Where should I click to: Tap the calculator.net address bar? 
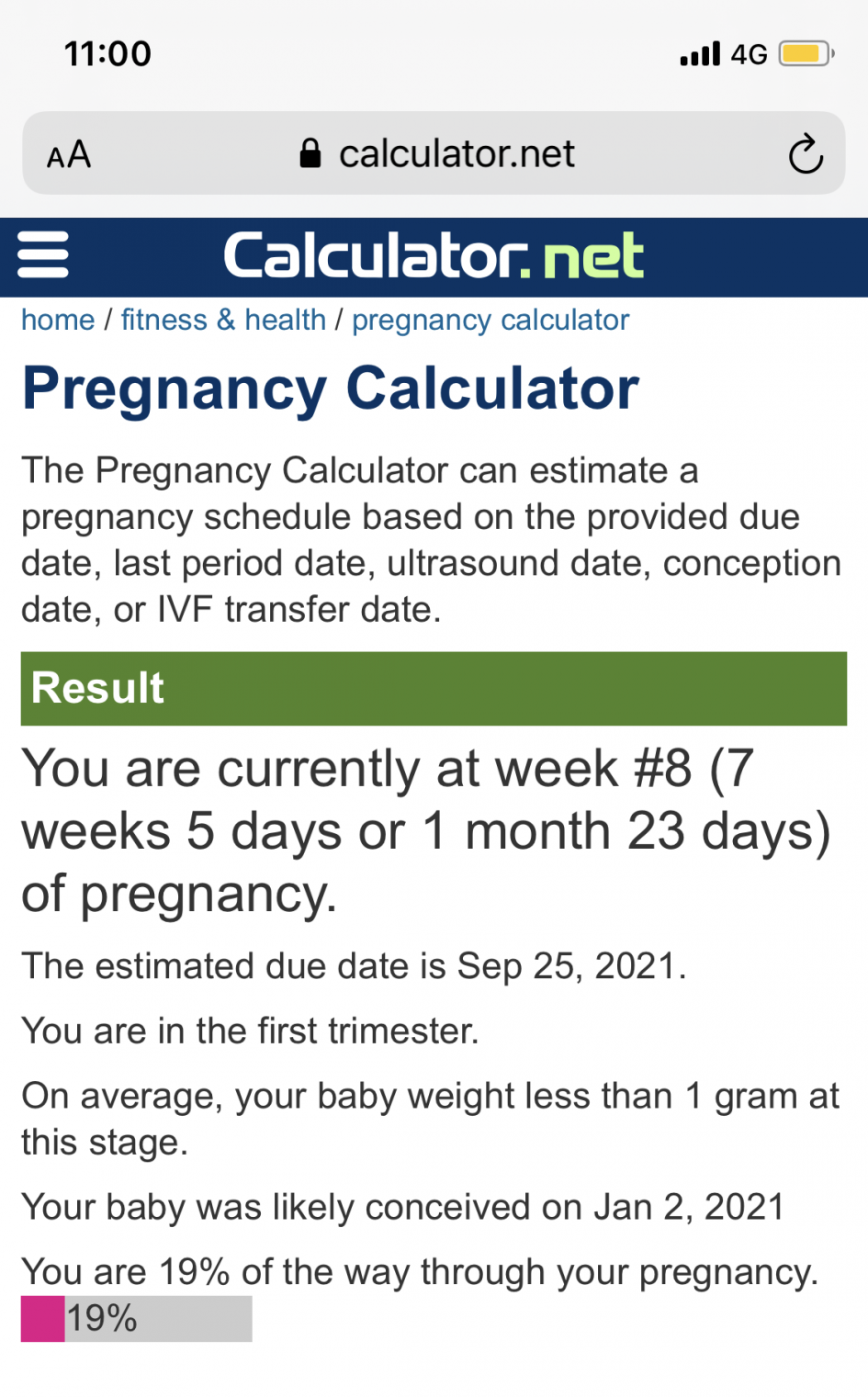(x=438, y=154)
